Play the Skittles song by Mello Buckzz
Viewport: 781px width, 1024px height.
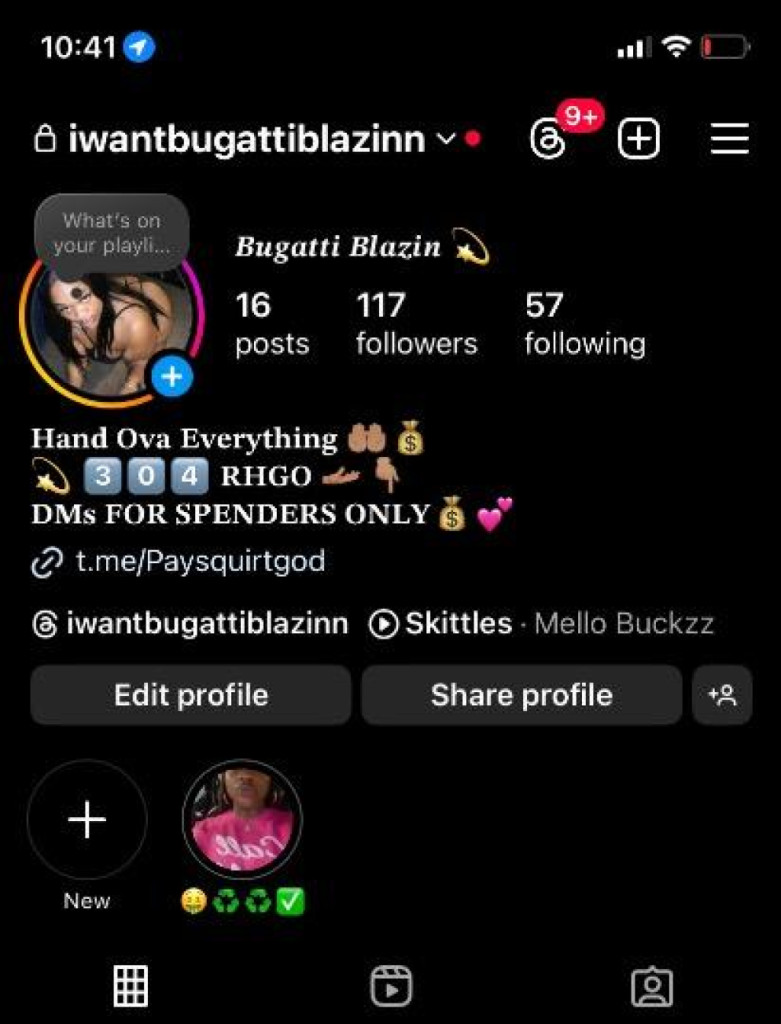[540, 624]
